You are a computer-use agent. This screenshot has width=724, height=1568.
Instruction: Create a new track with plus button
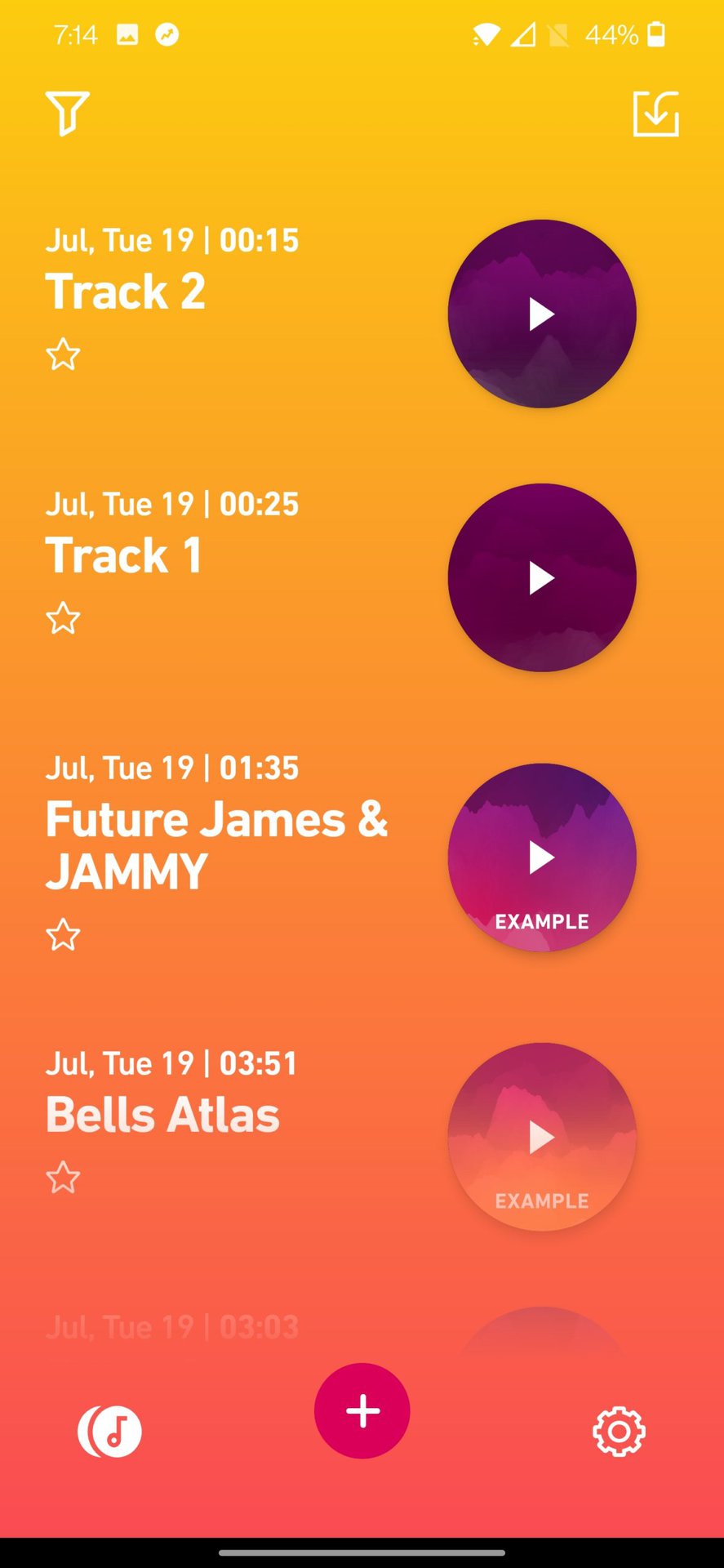tap(362, 1410)
